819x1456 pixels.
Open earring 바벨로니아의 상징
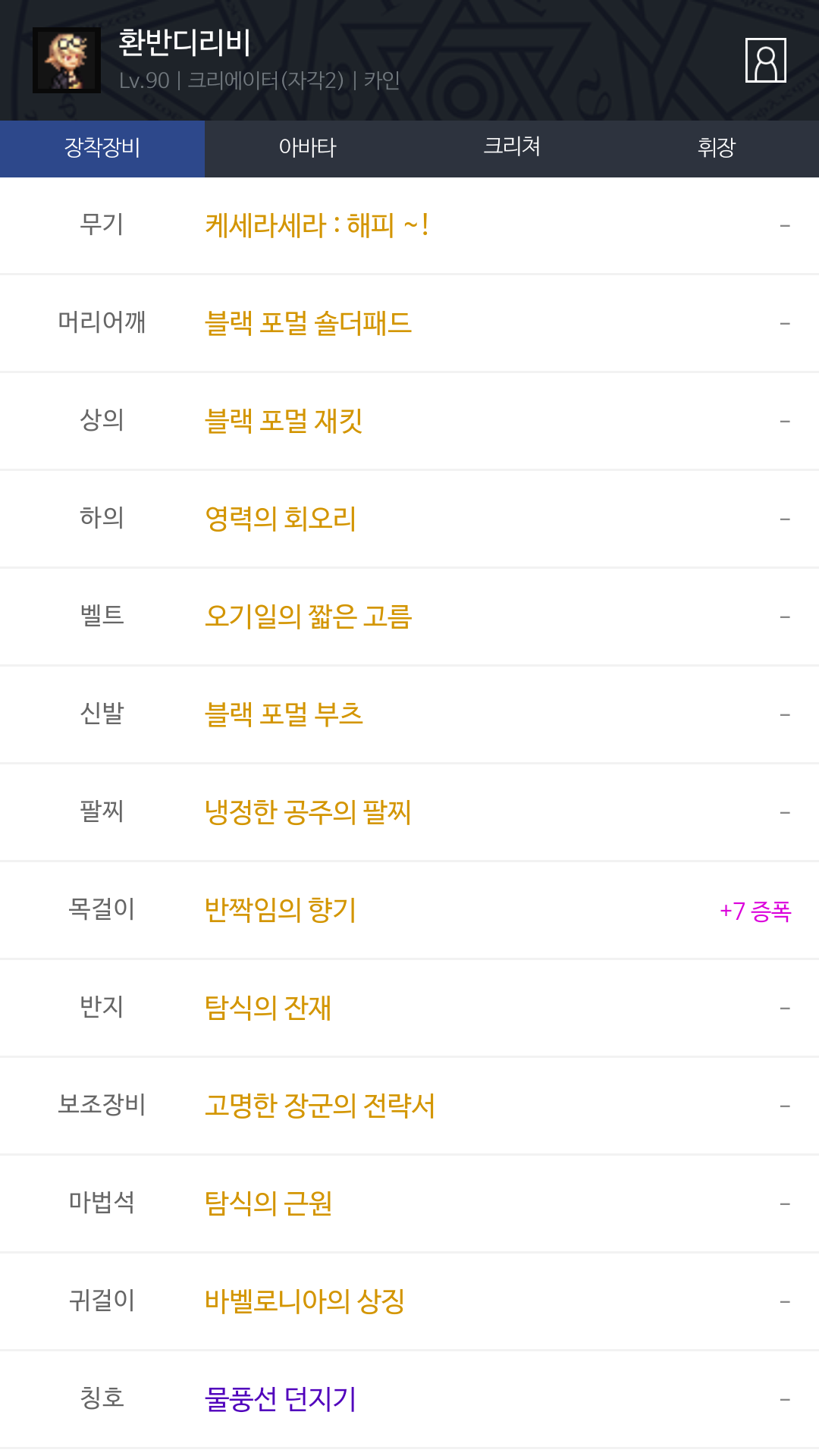coord(305,1302)
